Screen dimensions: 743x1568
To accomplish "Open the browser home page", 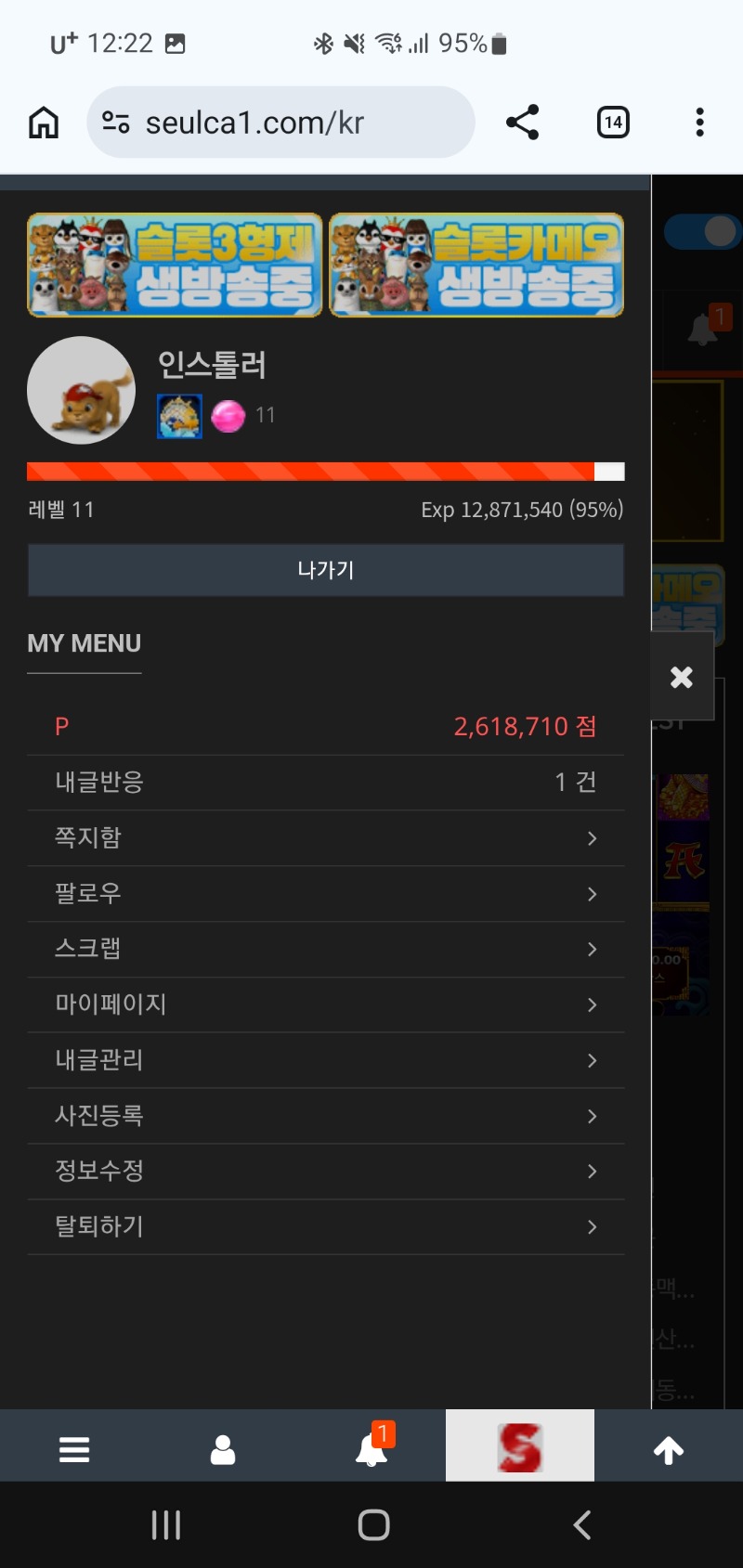I will pos(44,123).
